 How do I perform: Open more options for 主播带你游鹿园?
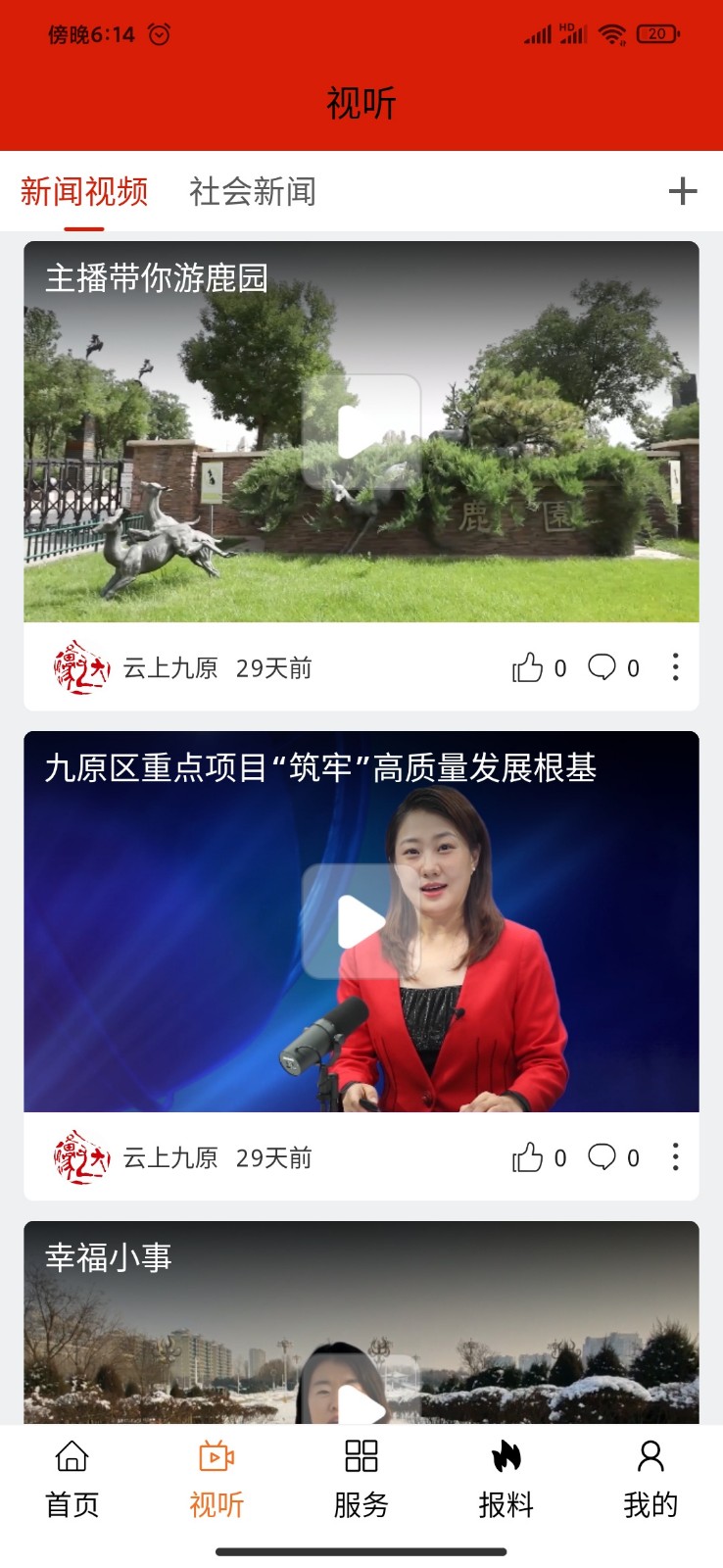click(x=675, y=667)
